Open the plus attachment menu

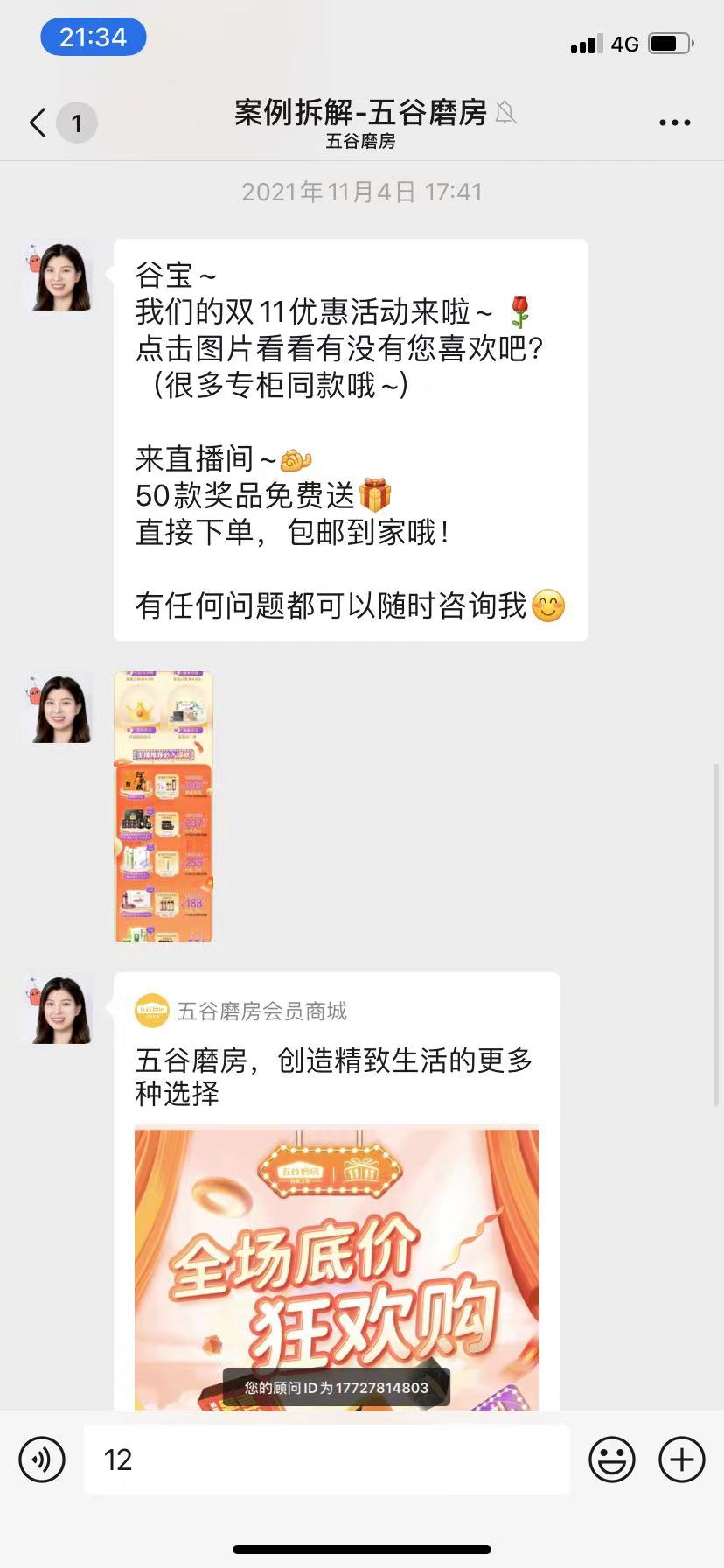(681, 1459)
